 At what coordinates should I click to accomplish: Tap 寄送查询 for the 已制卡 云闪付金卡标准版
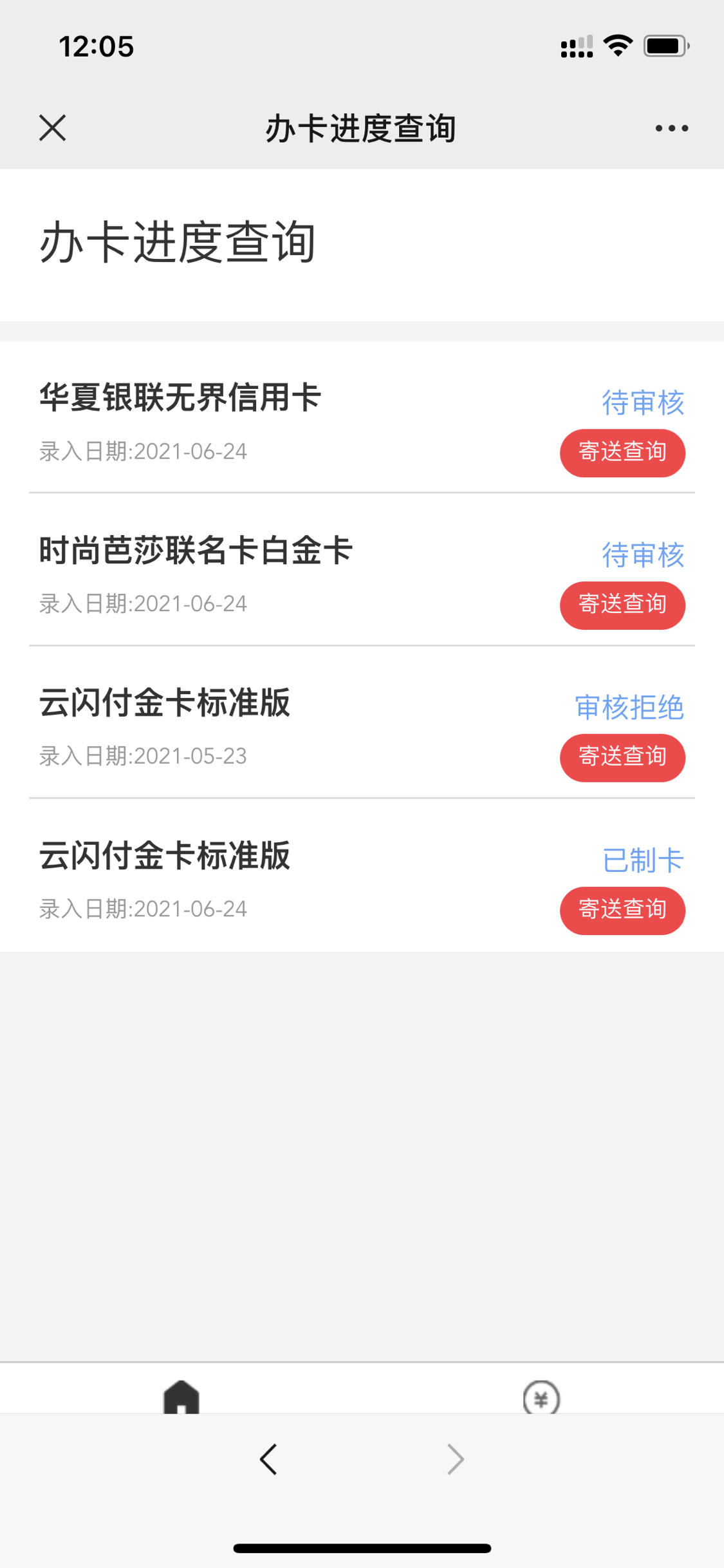click(622, 911)
